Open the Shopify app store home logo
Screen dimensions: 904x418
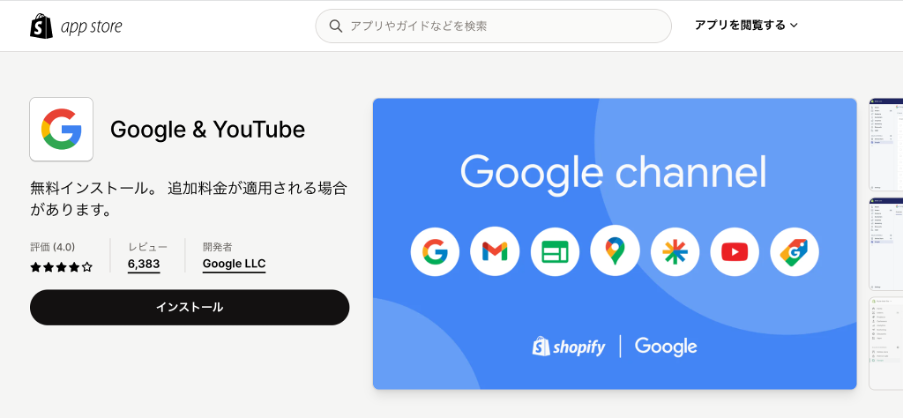pos(76,26)
